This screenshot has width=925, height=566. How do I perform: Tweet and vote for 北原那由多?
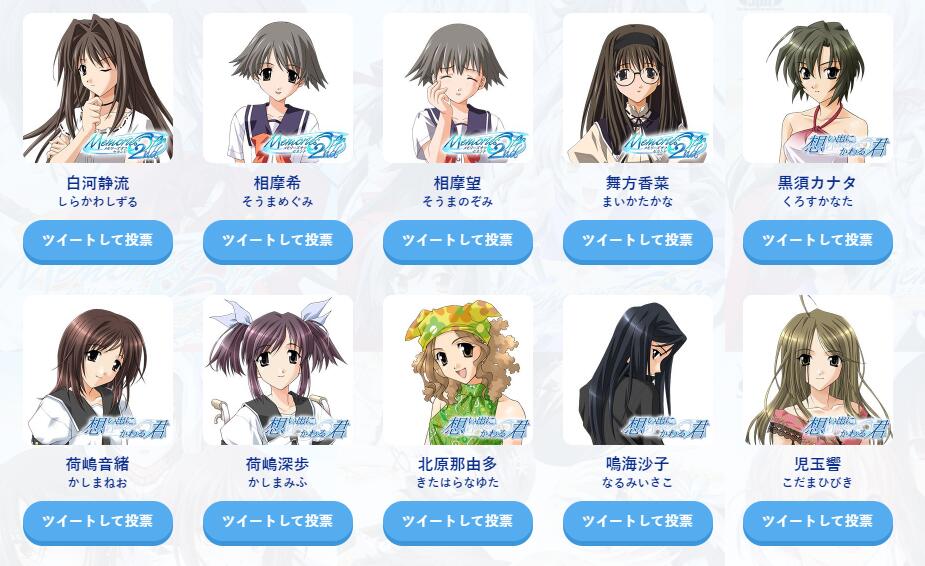pyautogui.click(x=458, y=522)
